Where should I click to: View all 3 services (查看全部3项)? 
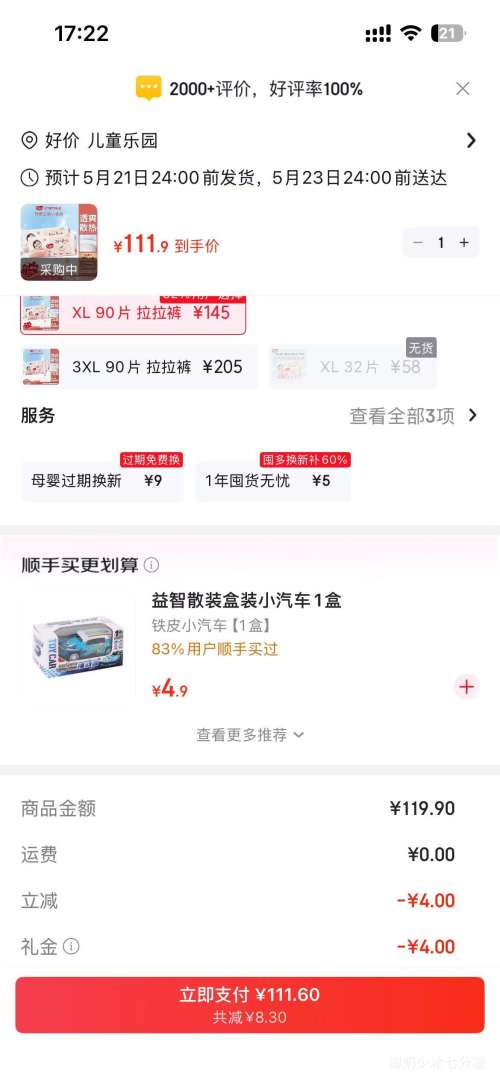pos(413,416)
